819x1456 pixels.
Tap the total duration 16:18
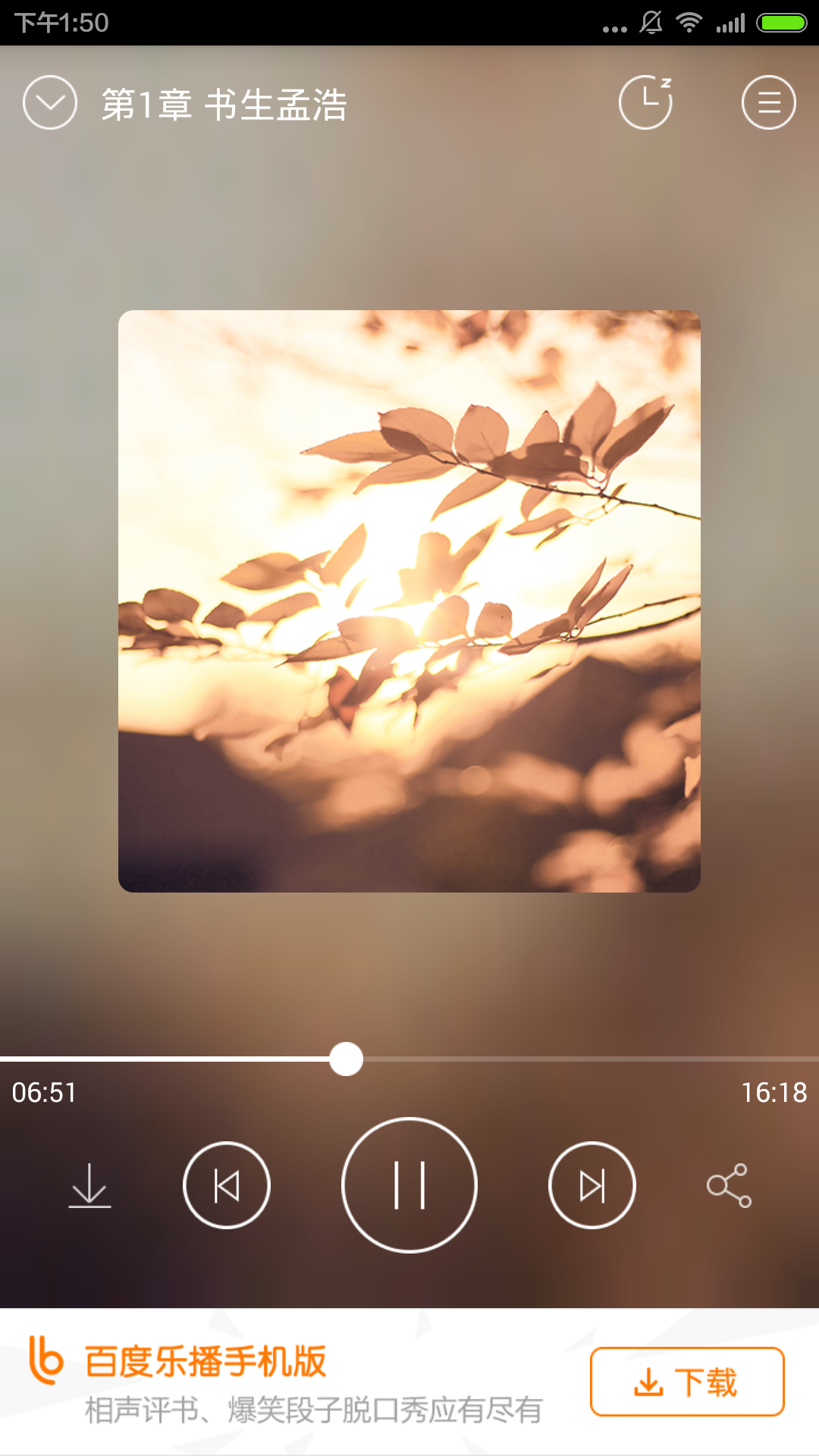coord(775,1092)
